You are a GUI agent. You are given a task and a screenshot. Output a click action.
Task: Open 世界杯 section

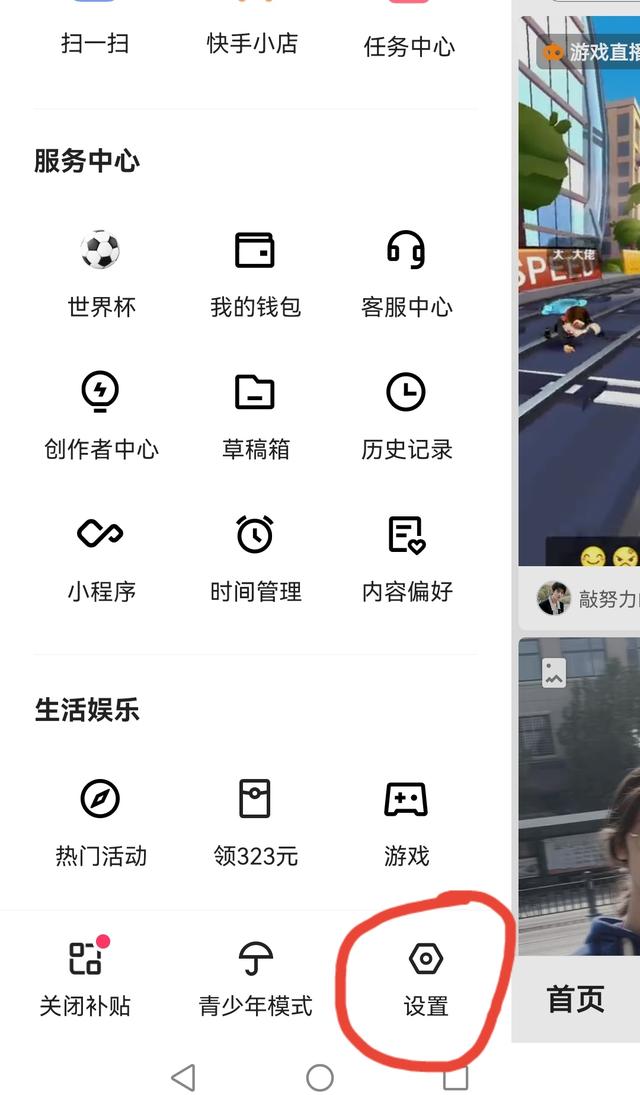point(101,272)
